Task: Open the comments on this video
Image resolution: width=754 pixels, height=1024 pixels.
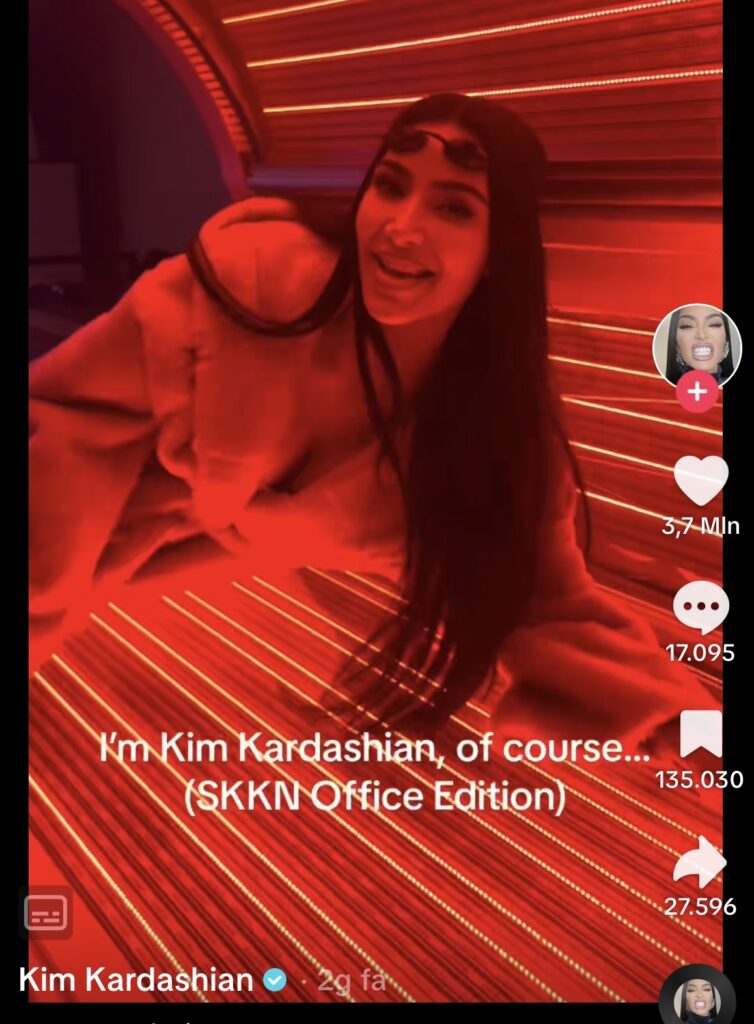Action: tap(700, 608)
